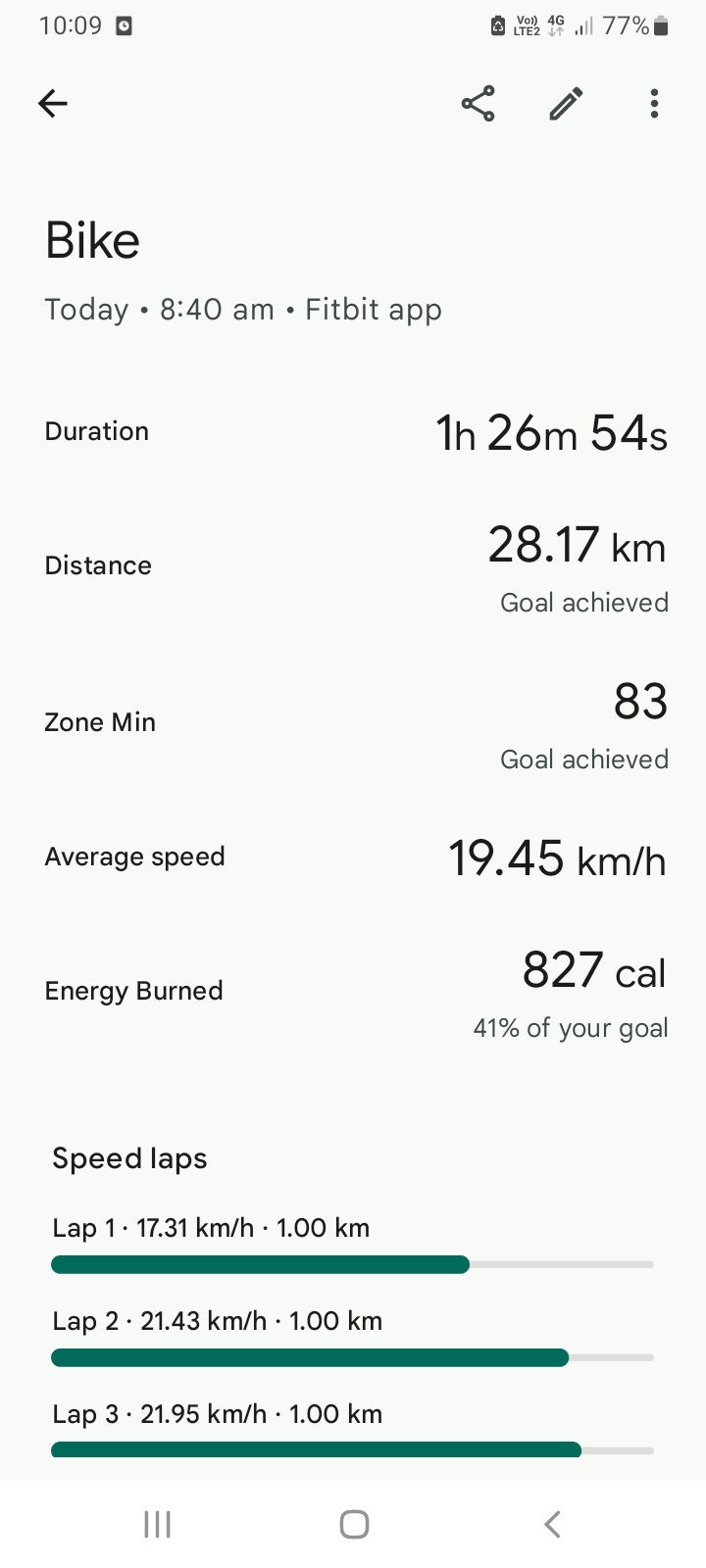Open the three-dot overflow menu
706x1568 pixels.
pyautogui.click(x=654, y=104)
